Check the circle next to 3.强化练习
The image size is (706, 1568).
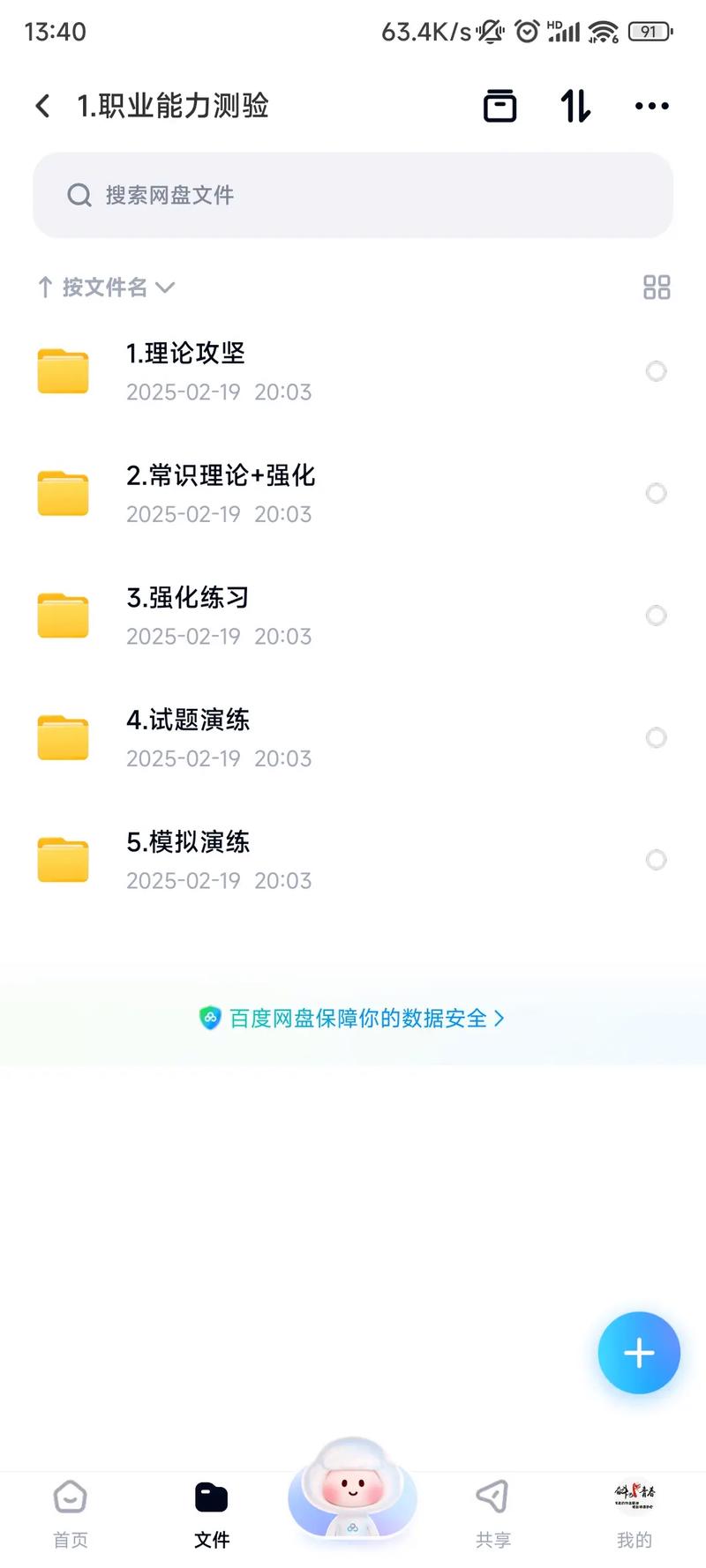[655, 616]
